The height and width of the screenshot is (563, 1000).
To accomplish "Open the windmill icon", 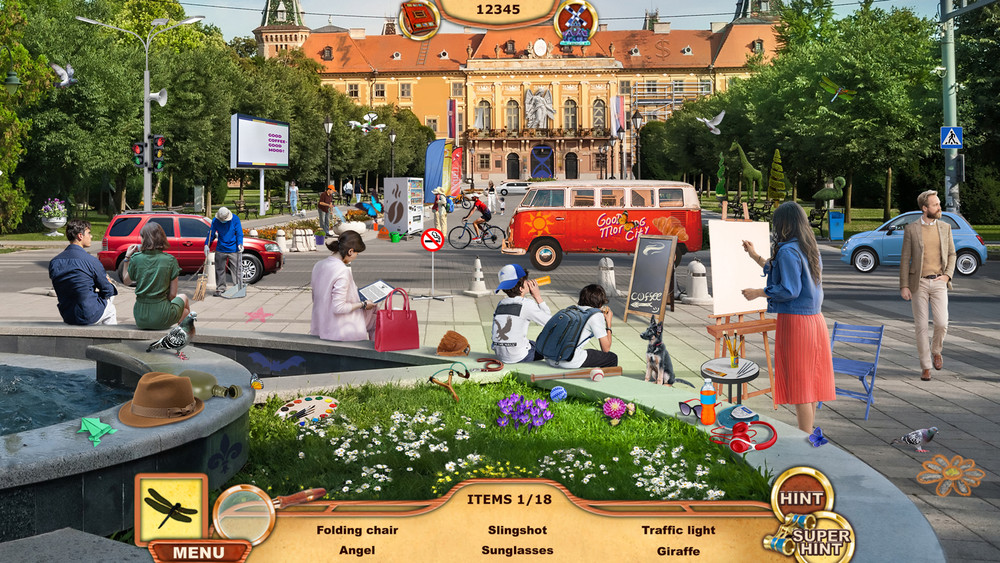I will pyautogui.click(x=576, y=21).
